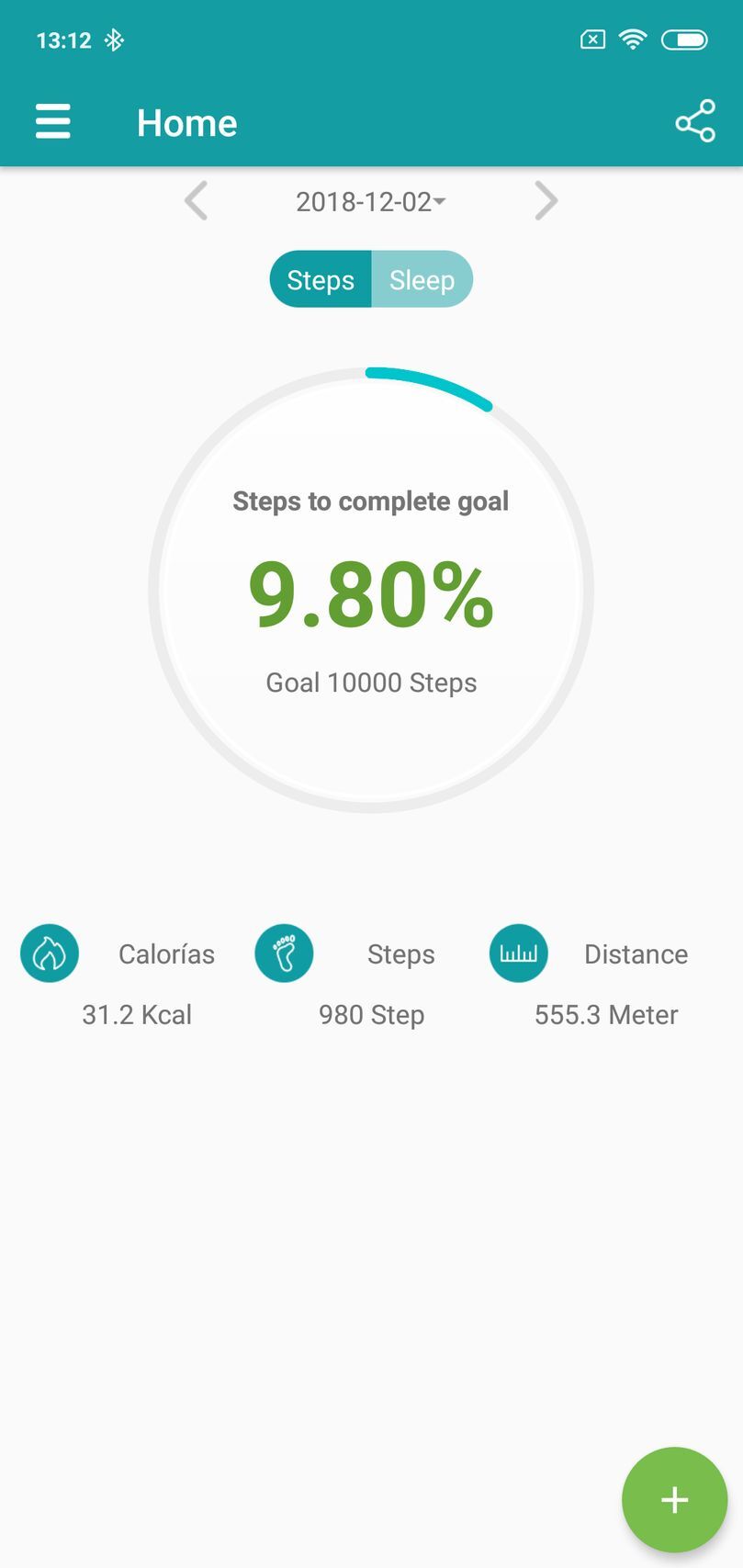The image size is (743, 1568).
Task: Select the Steps tab
Action: (x=321, y=279)
